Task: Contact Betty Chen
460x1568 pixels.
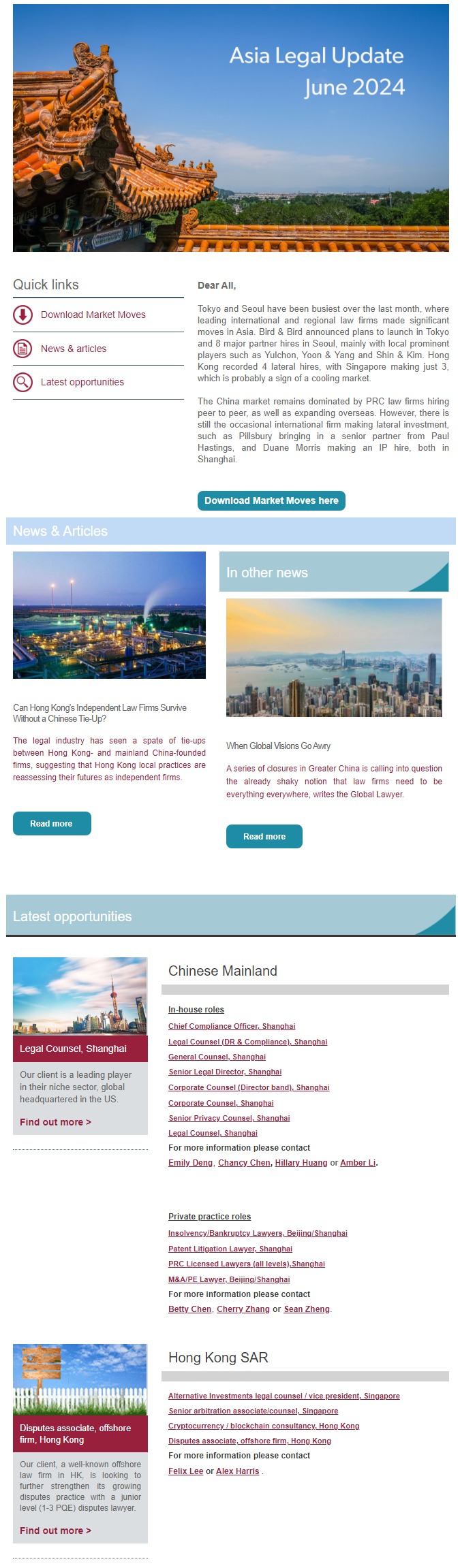Action: [189, 1309]
